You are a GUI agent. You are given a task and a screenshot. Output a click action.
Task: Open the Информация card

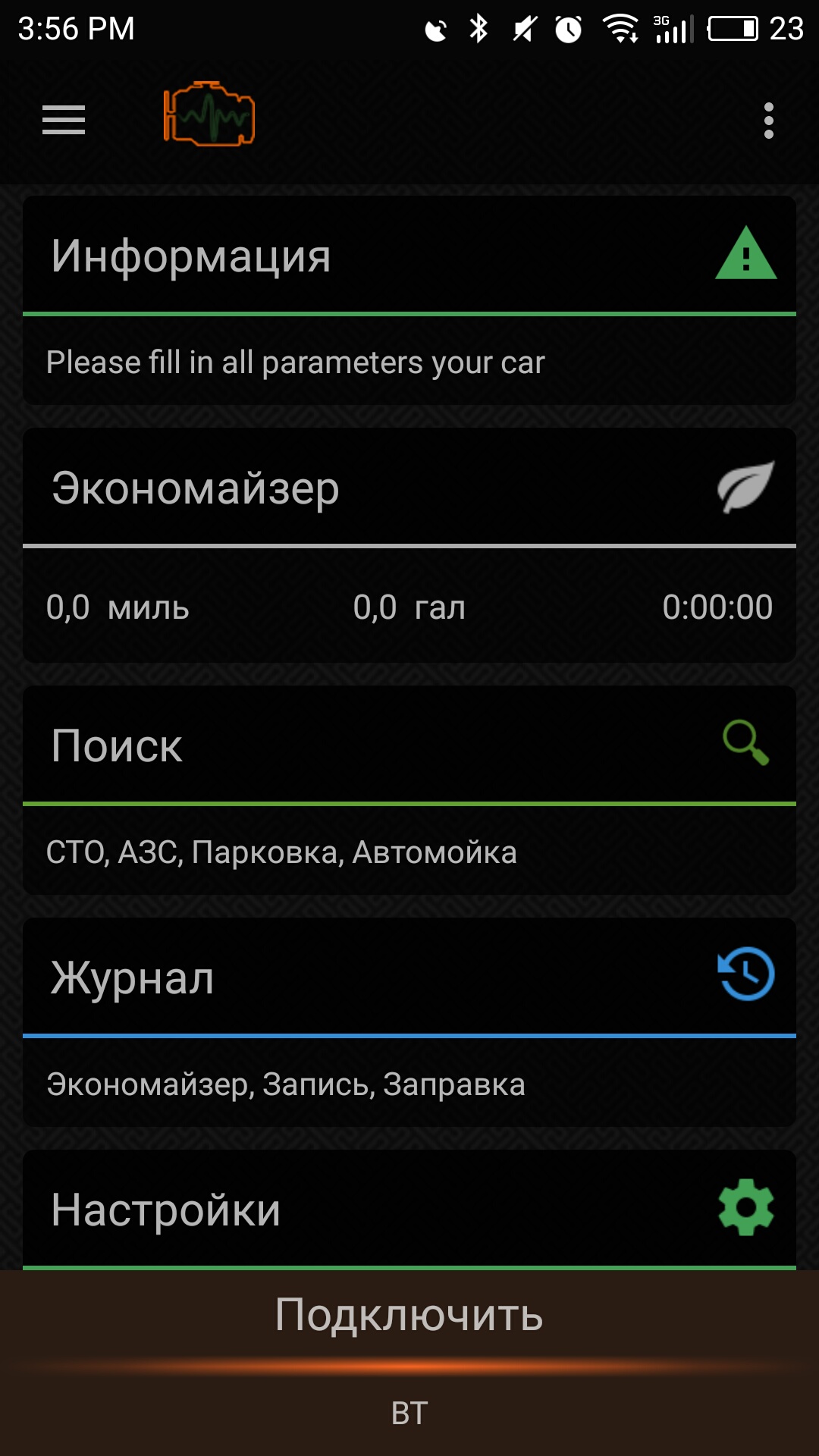[x=409, y=300]
